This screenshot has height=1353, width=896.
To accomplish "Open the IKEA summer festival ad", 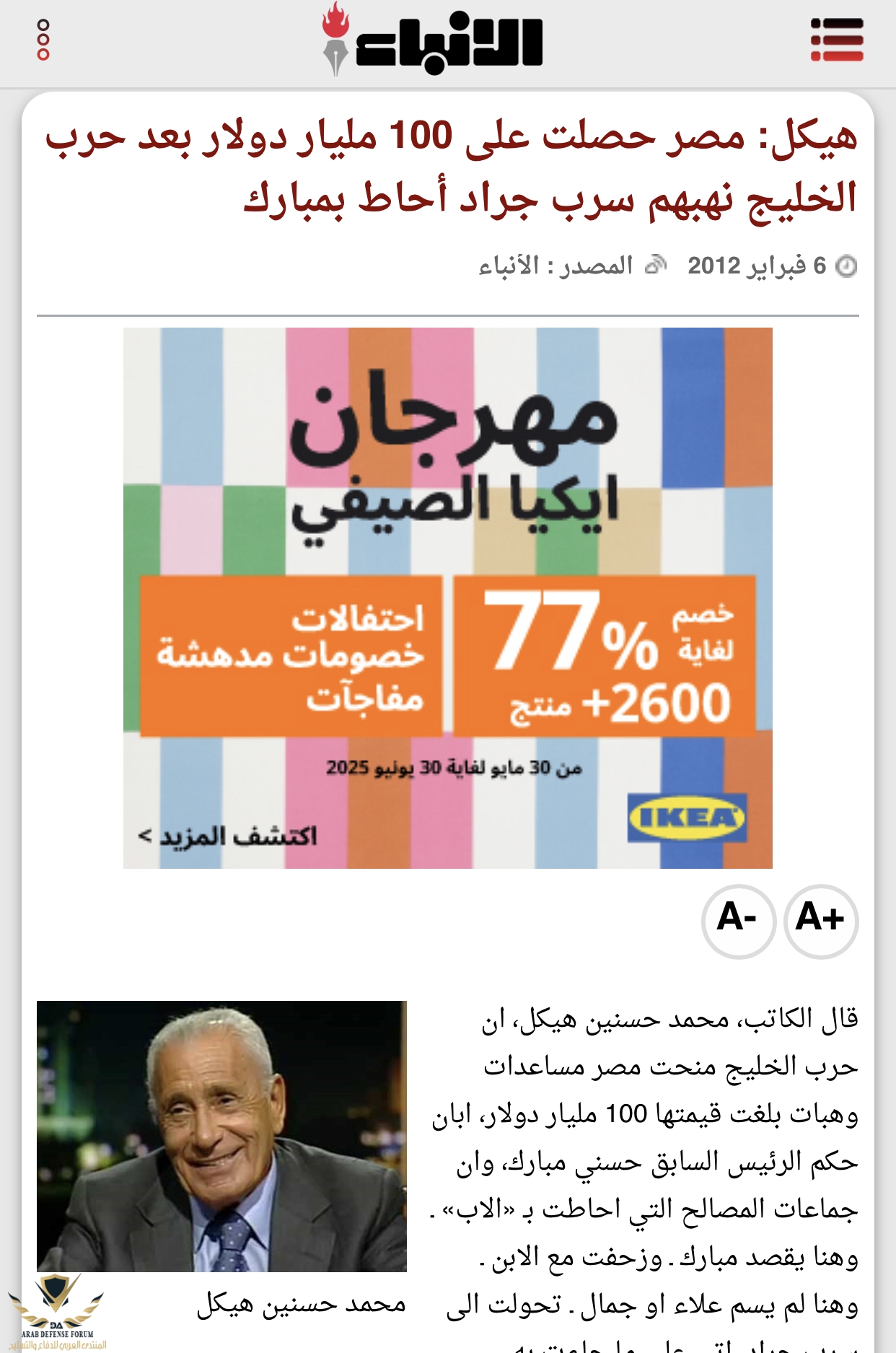I will tap(447, 597).
